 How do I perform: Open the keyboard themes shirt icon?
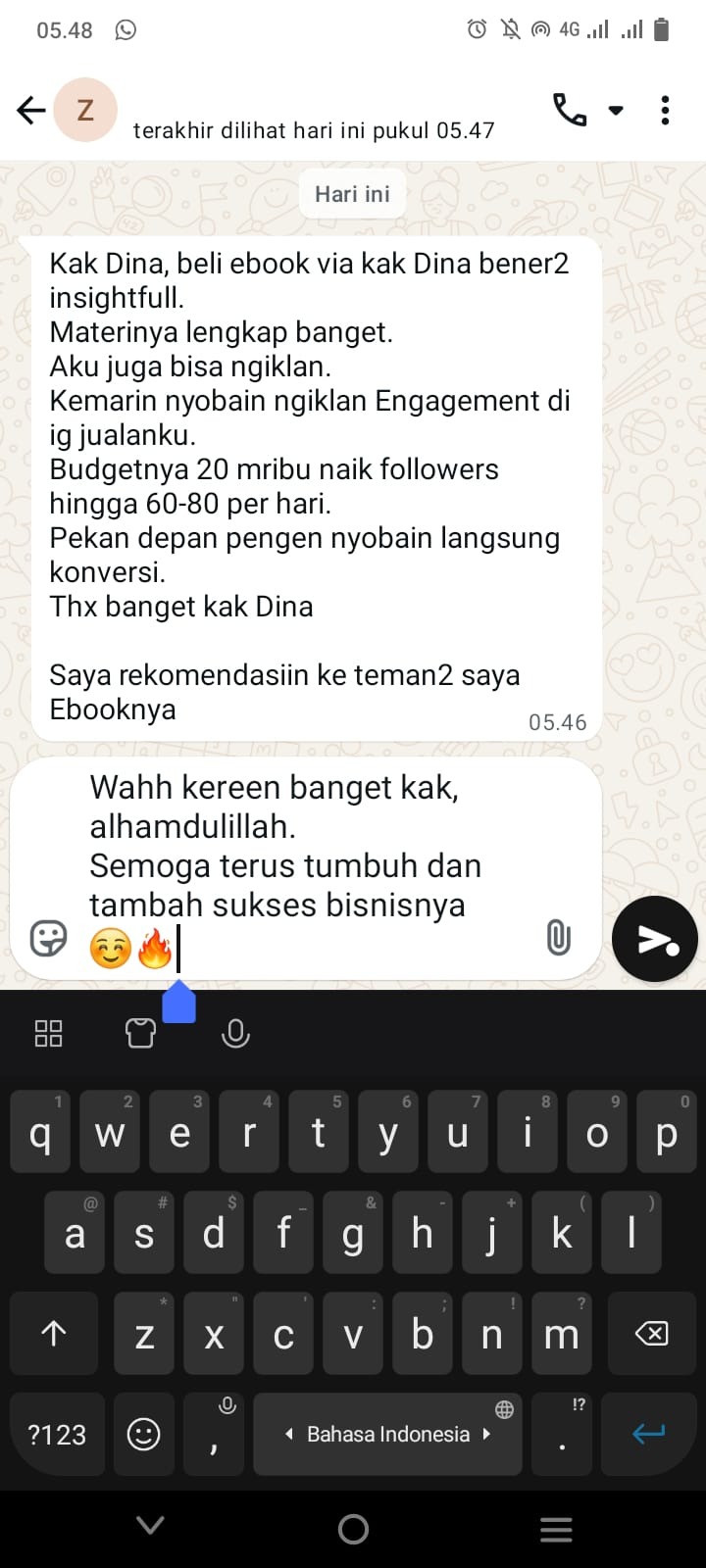(140, 1033)
